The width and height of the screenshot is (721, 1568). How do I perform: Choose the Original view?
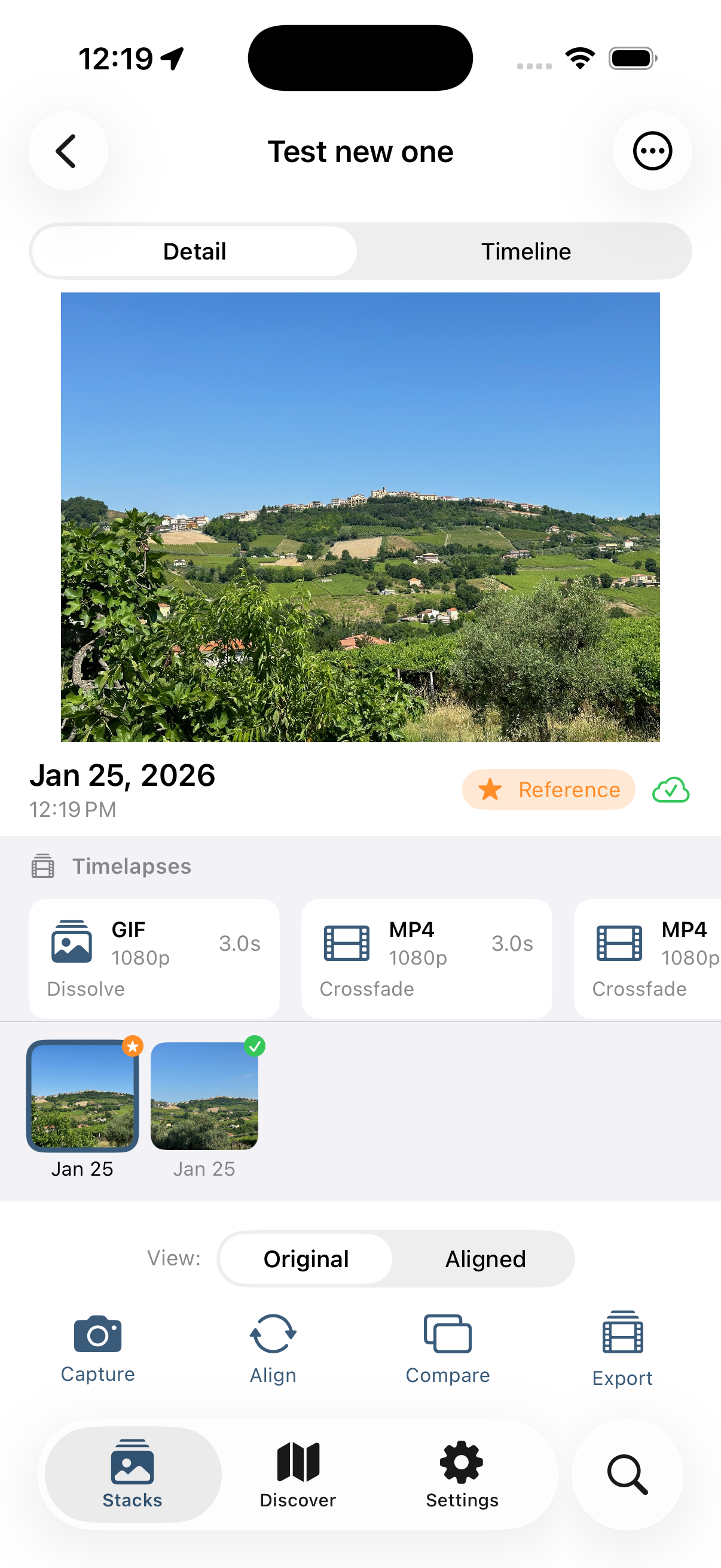(x=306, y=1259)
